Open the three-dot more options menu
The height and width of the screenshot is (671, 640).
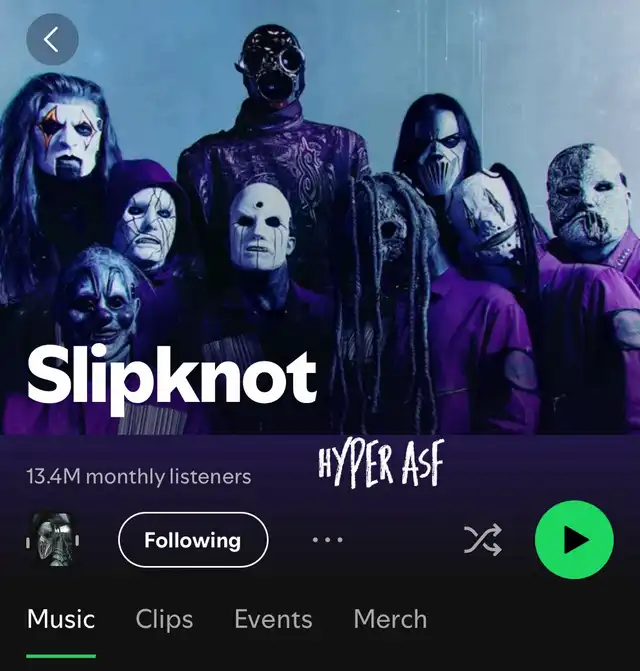point(327,540)
